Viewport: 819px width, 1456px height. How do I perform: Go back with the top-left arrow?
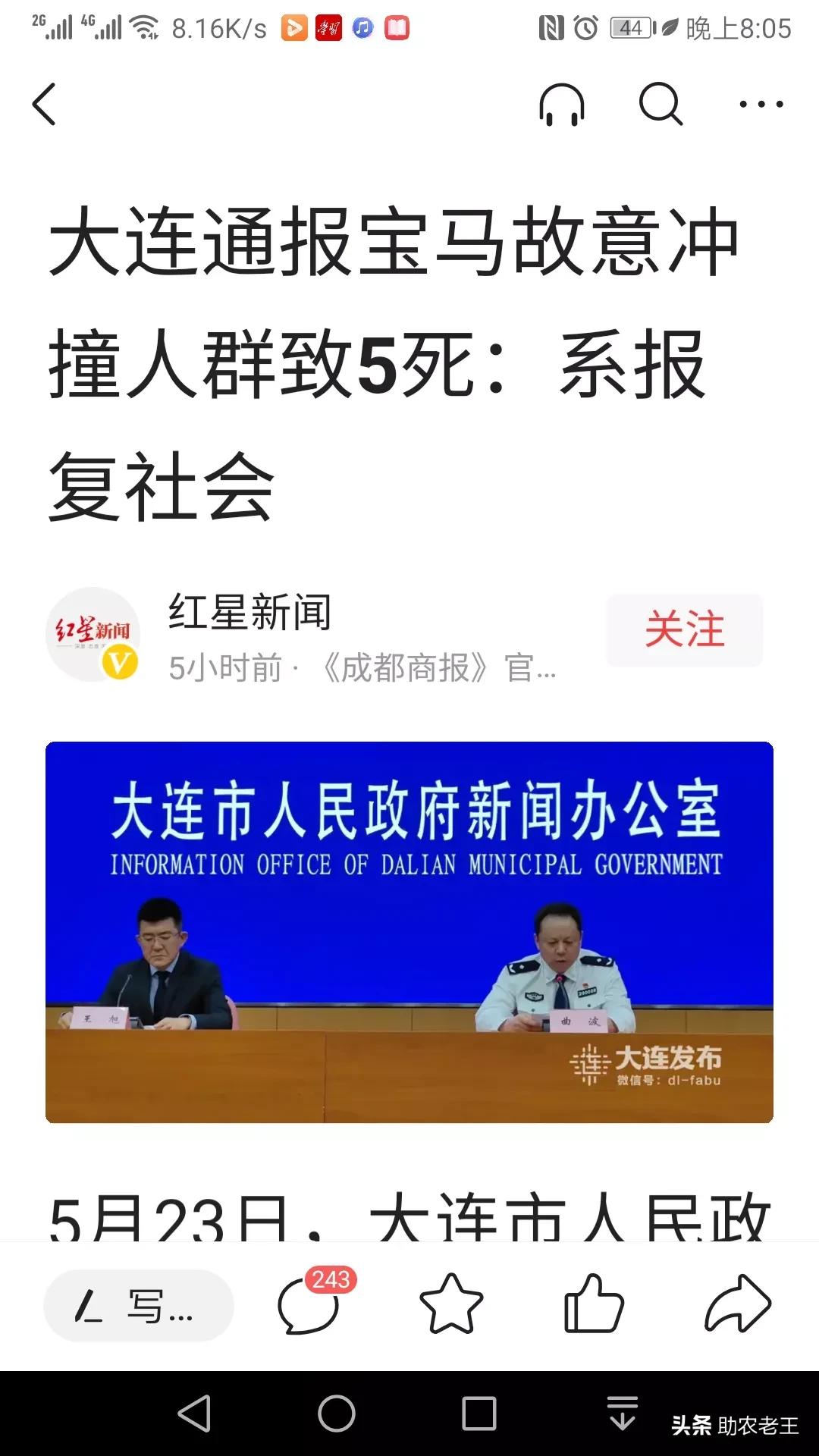44,104
